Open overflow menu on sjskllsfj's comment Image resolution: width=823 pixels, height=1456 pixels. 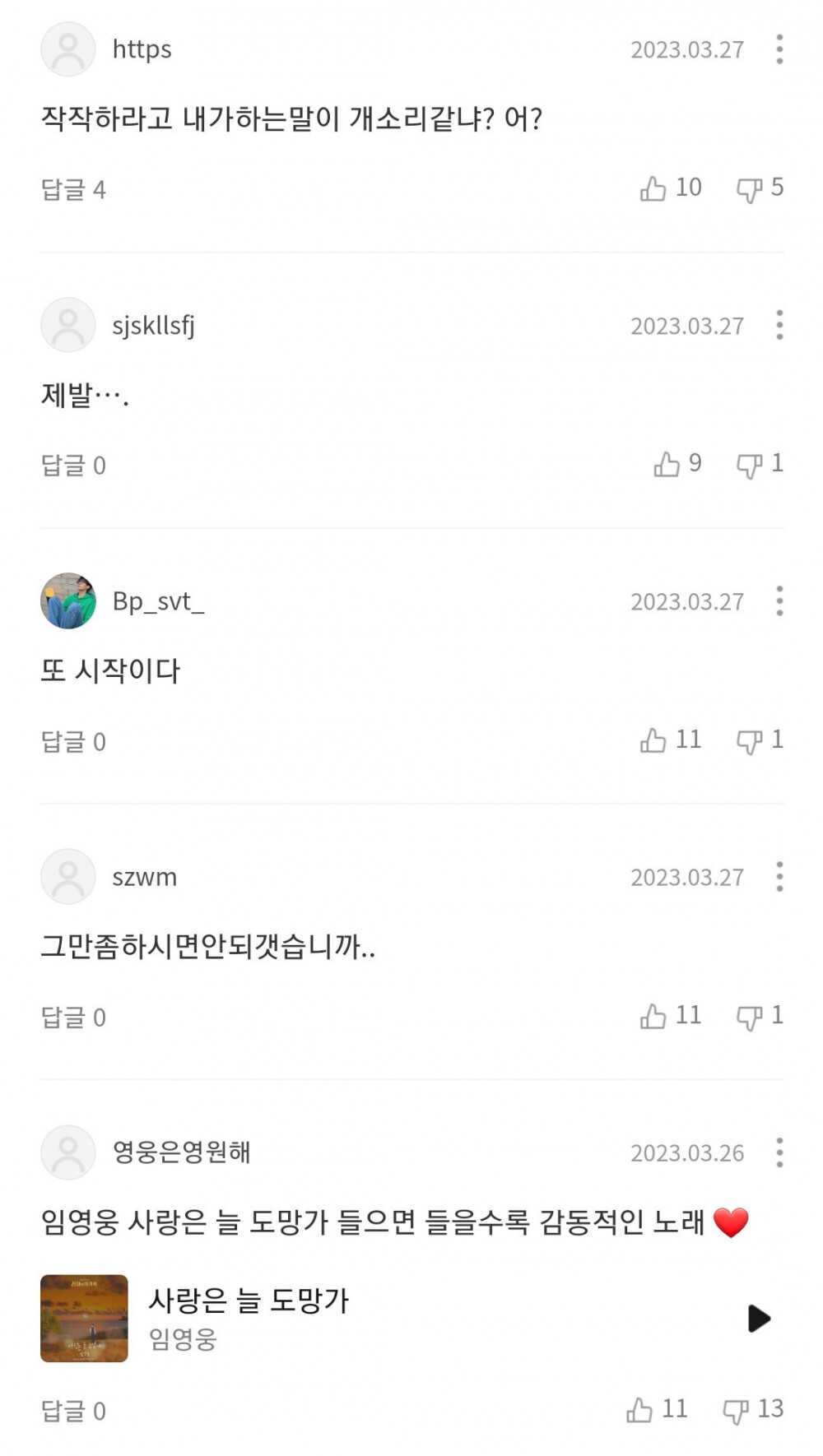coord(779,325)
